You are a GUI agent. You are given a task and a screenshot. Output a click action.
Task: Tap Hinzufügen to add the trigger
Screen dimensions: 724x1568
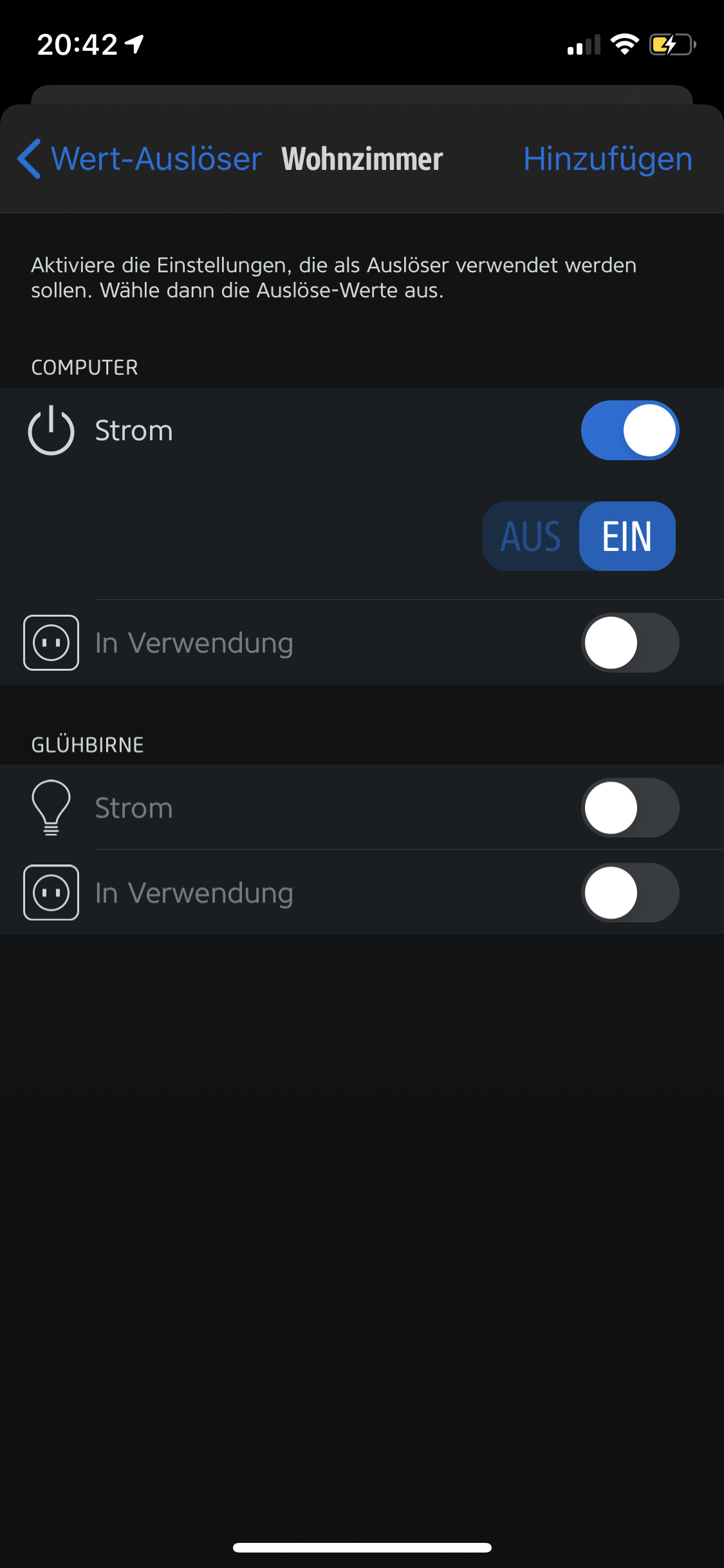[608, 159]
